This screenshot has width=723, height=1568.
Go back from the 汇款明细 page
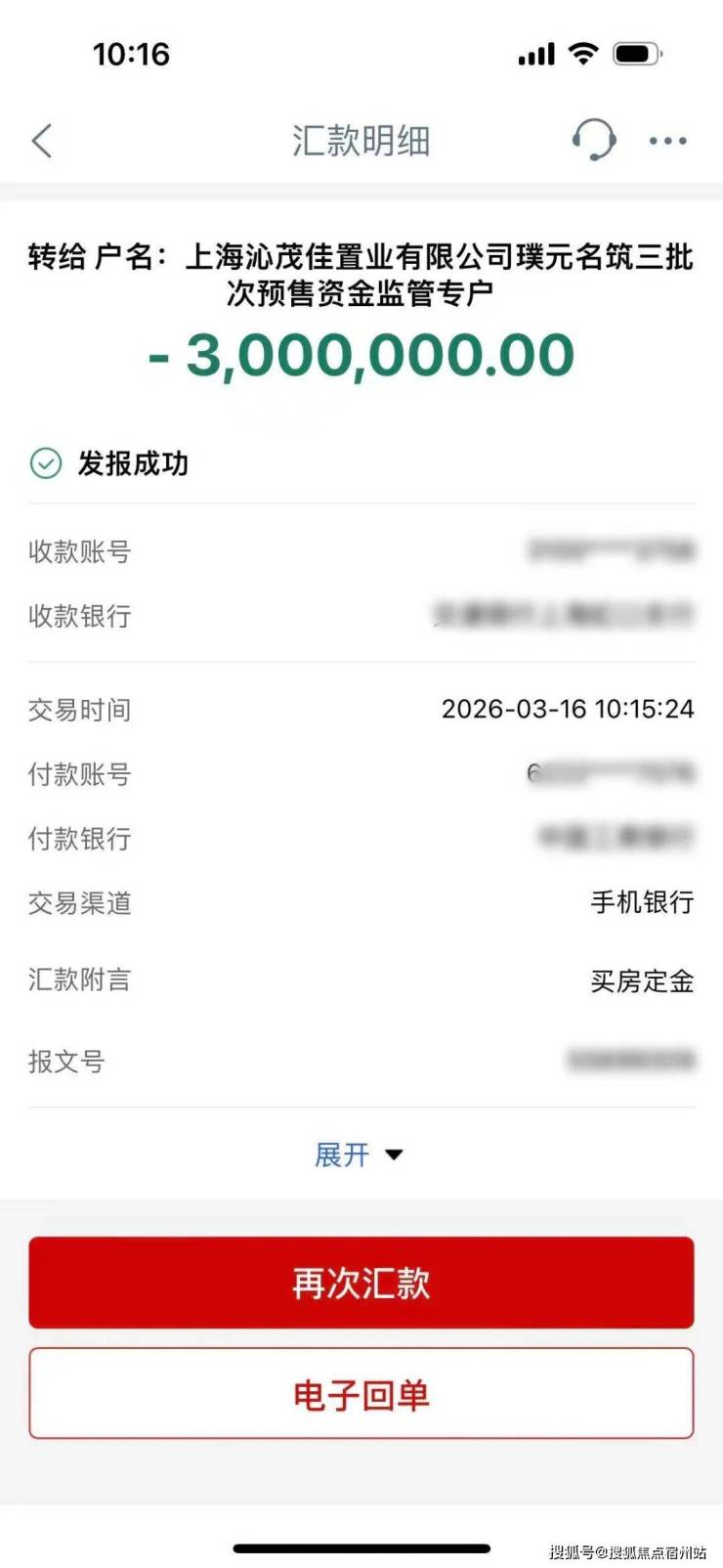tap(42, 141)
